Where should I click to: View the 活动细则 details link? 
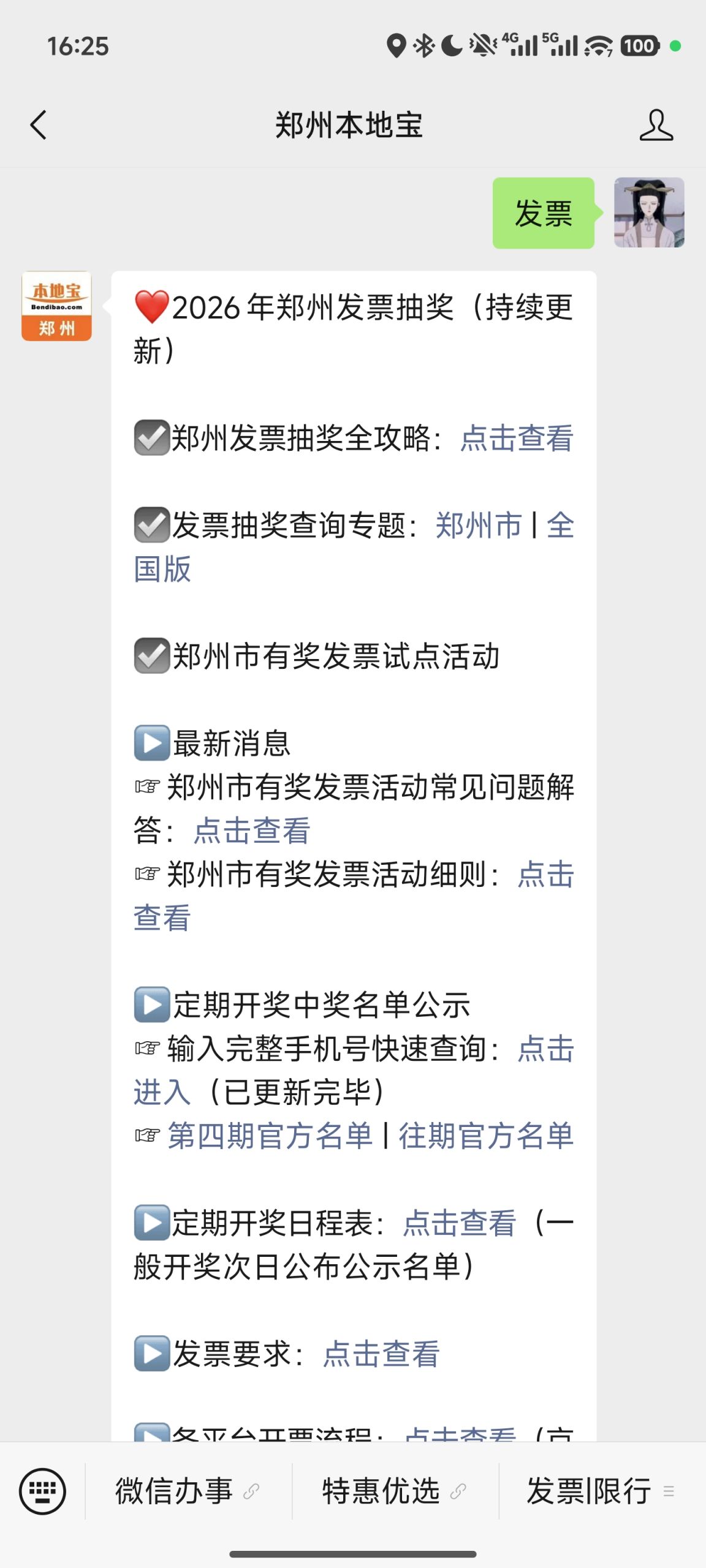tap(545, 874)
